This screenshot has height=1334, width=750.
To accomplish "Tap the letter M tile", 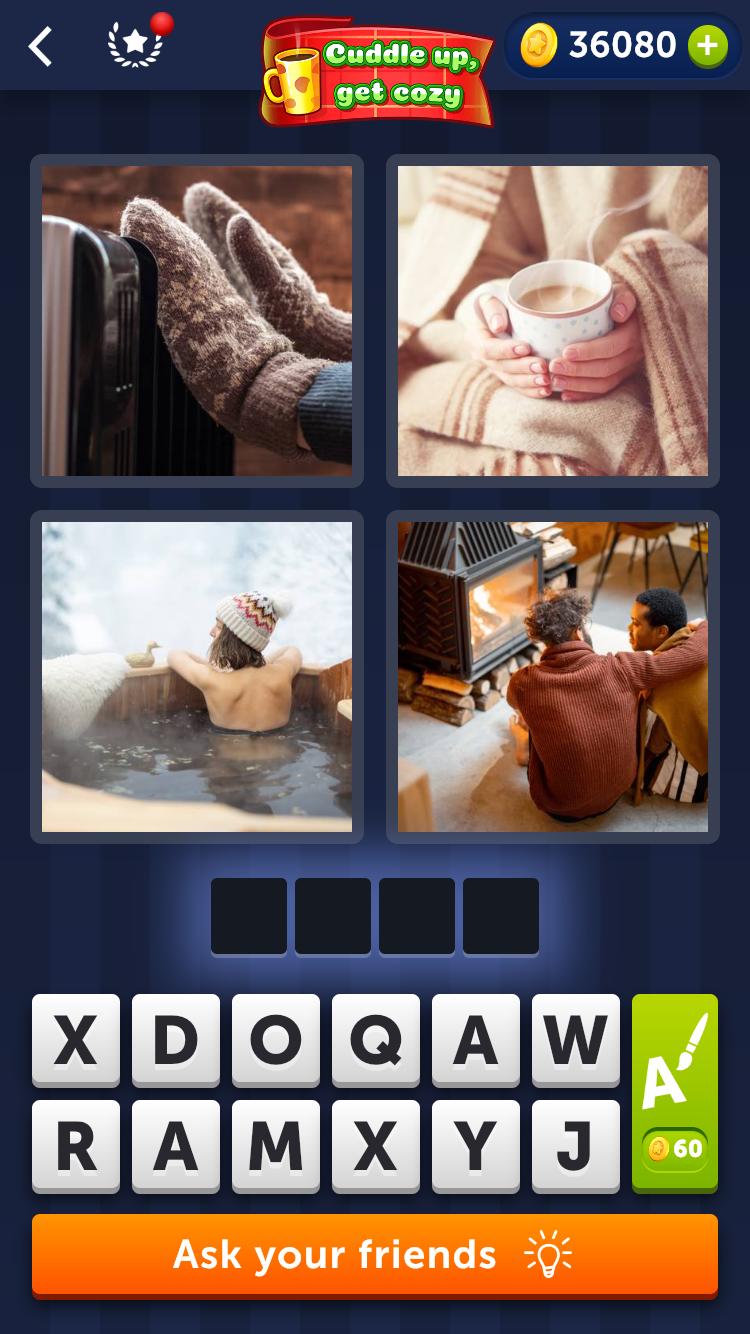I will (x=275, y=1146).
